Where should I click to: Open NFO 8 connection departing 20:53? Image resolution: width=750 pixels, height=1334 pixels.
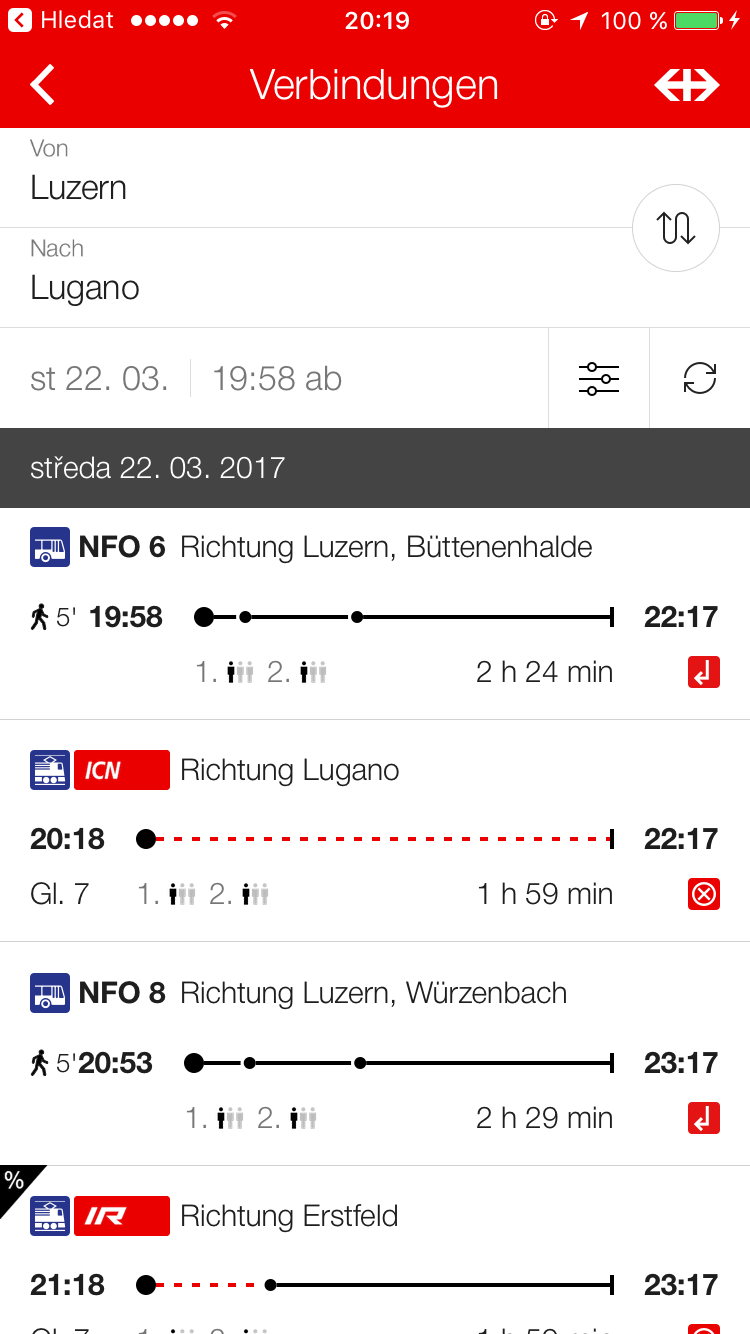[375, 1054]
